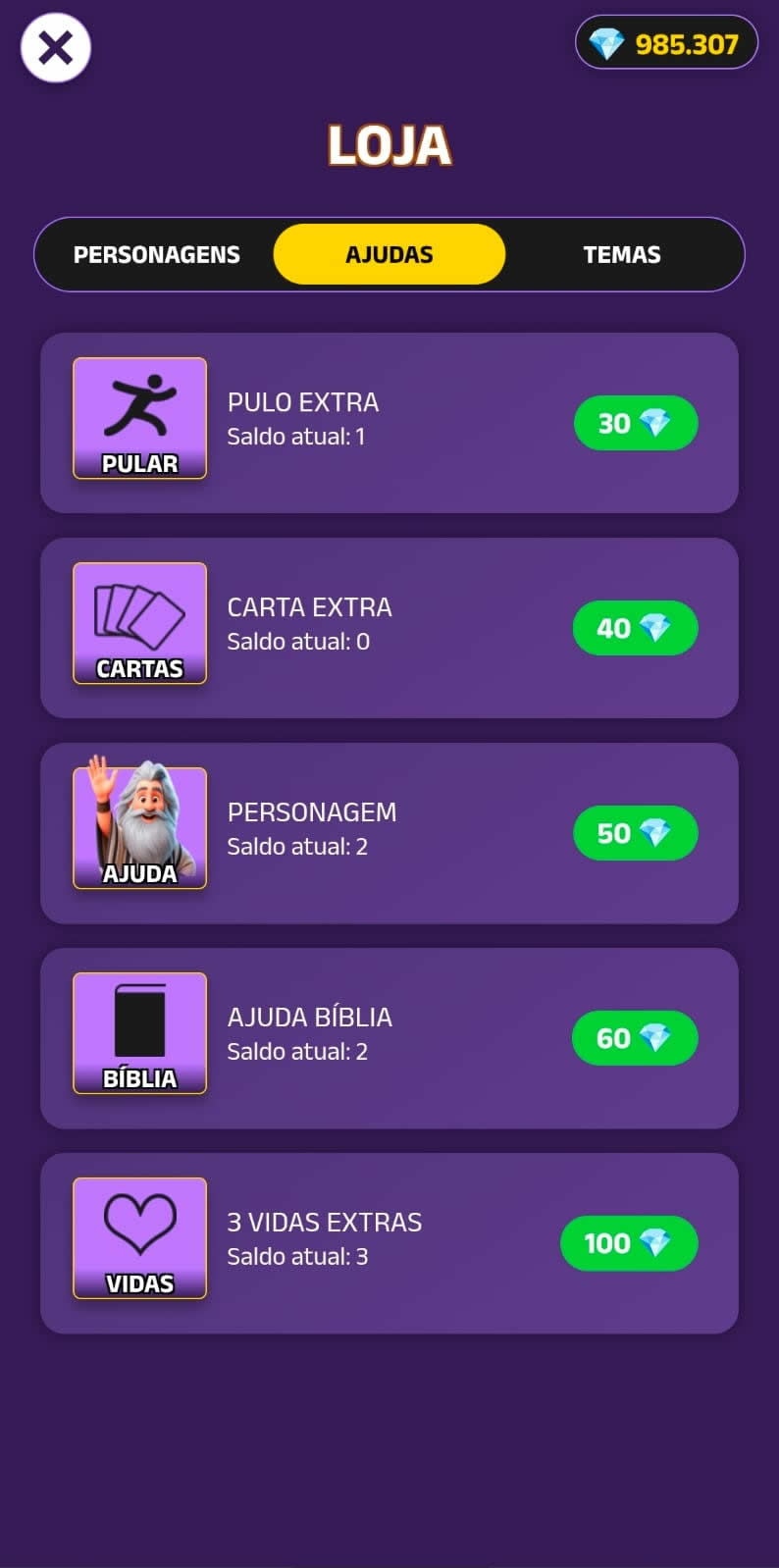Click the gem icon on the 100 price button
The width and height of the screenshot is (779, 1568).
pyautogui.click(x=654, y=1243)
